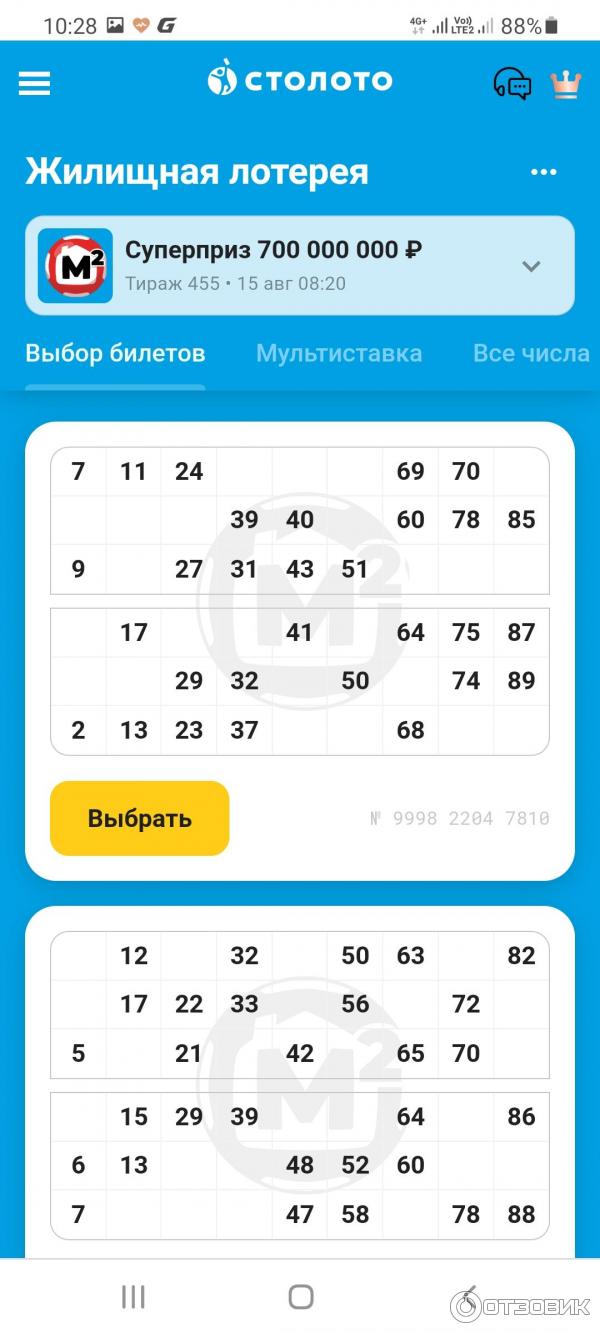Viewport: 600px width, 1333px height.
Task: Open the three-dot options for Жилищная лотерея
Action: (x=543, y=172)
